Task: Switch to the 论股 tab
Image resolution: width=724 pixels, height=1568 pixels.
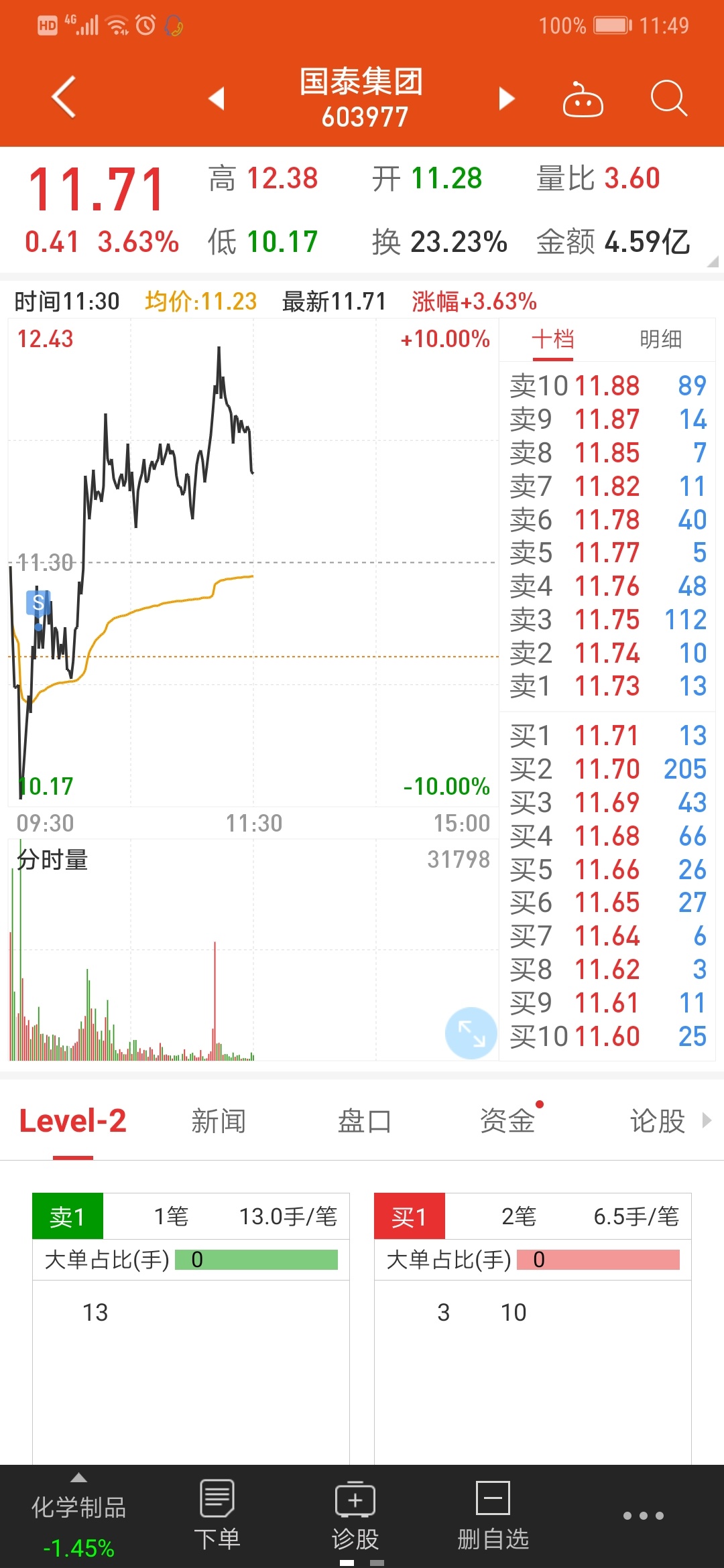Action: (657, 1120)
